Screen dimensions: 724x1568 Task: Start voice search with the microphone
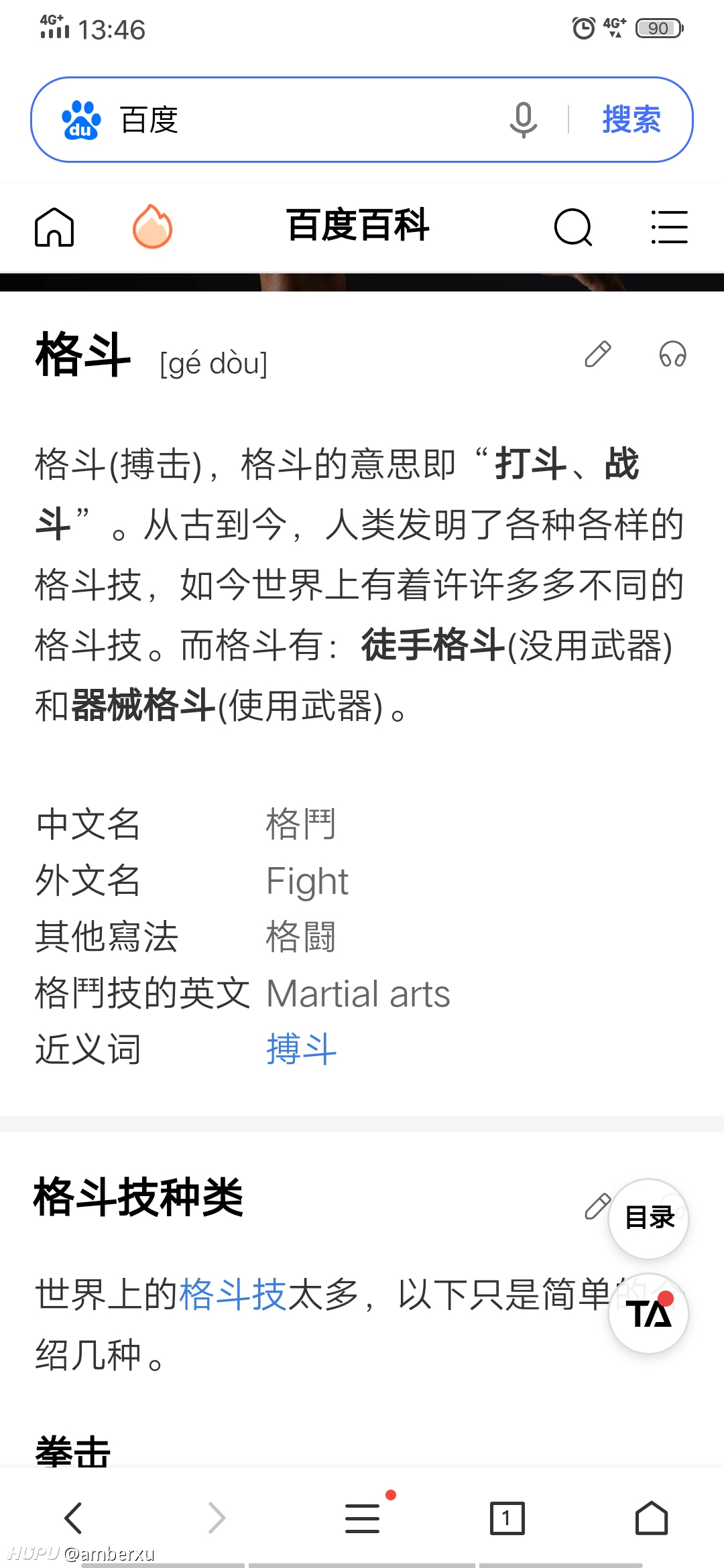(524, 120)
